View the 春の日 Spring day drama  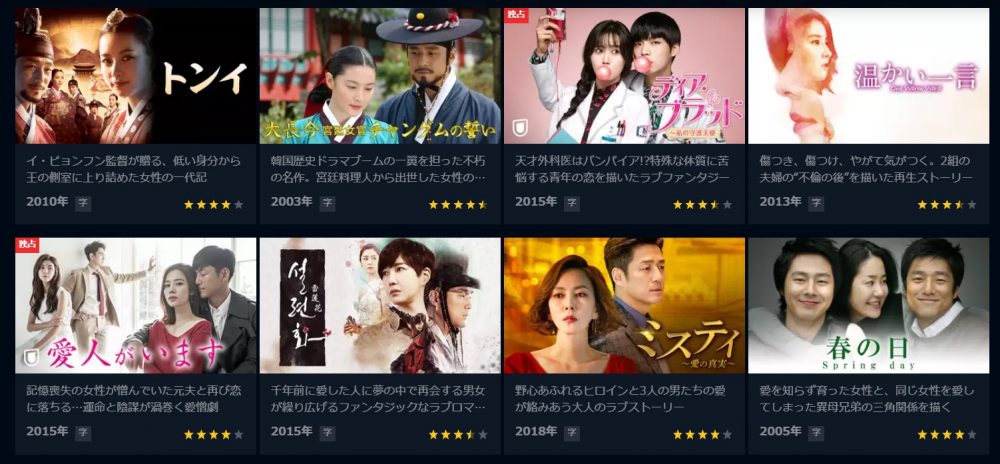(868, 305)
